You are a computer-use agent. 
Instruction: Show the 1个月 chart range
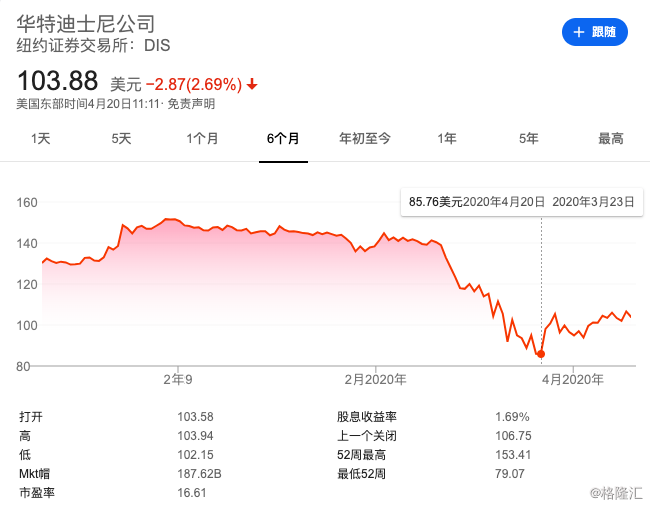click(x=202, y=139)
